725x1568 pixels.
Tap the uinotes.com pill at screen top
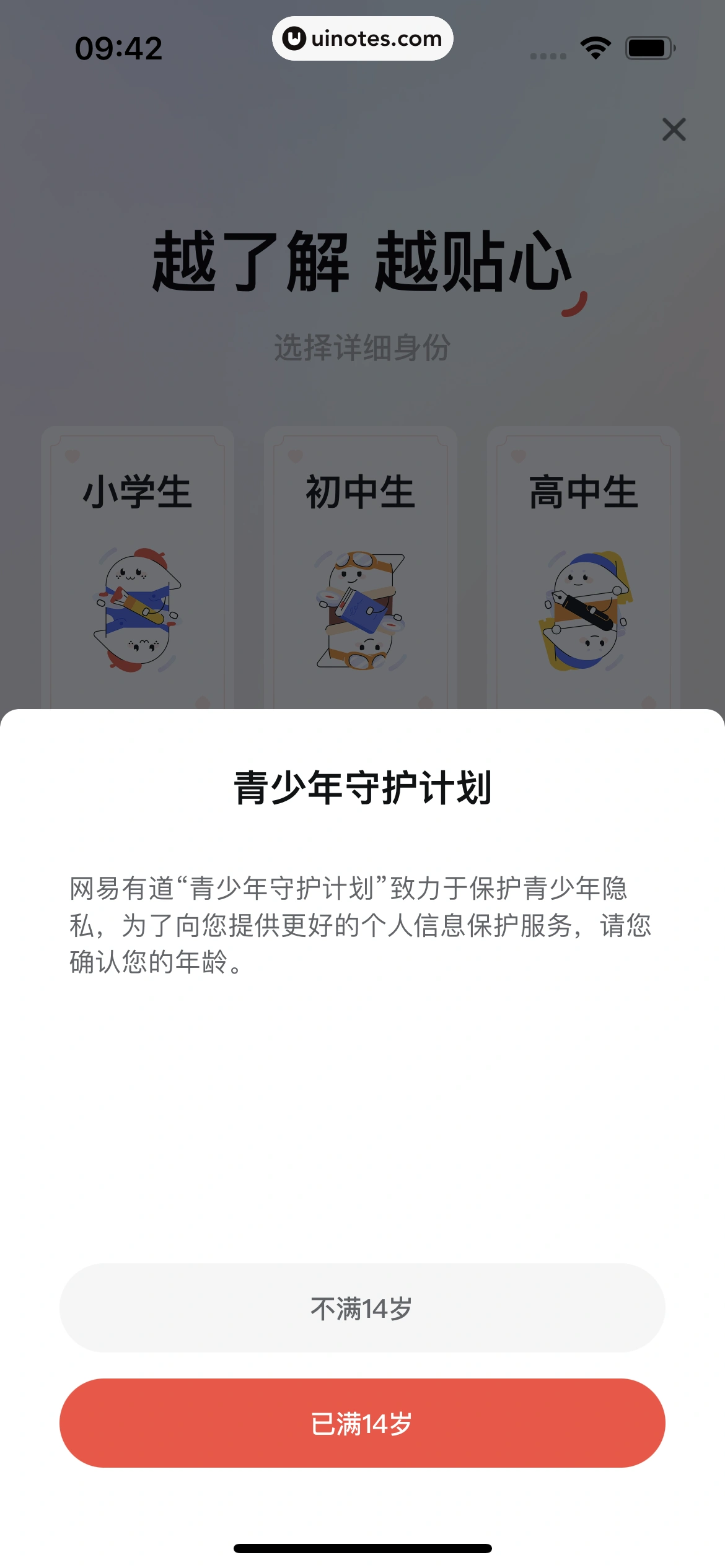pyautogui.click(x=362, y=38)
